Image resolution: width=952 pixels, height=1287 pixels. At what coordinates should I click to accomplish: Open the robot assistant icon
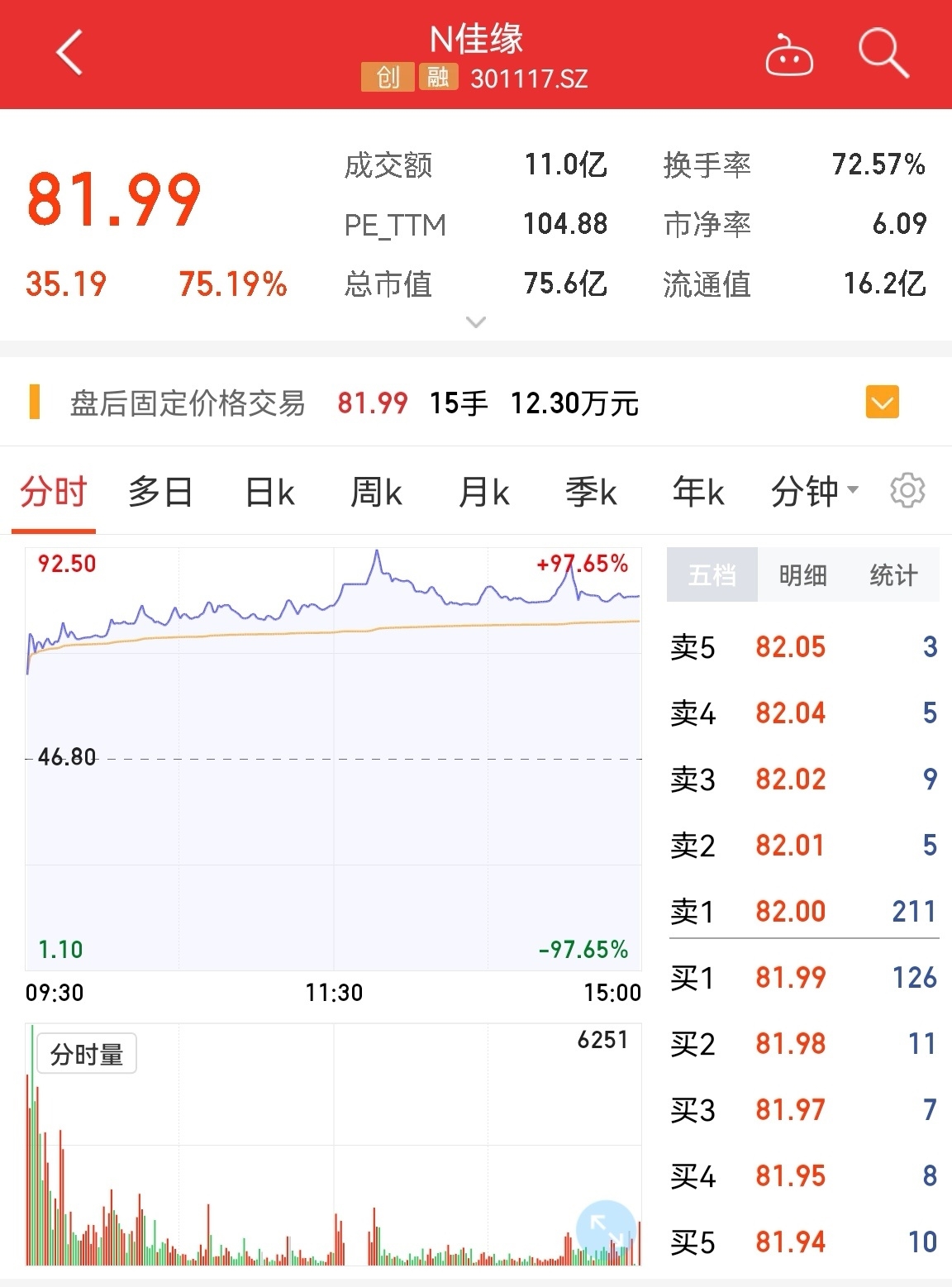coord(789,55)
